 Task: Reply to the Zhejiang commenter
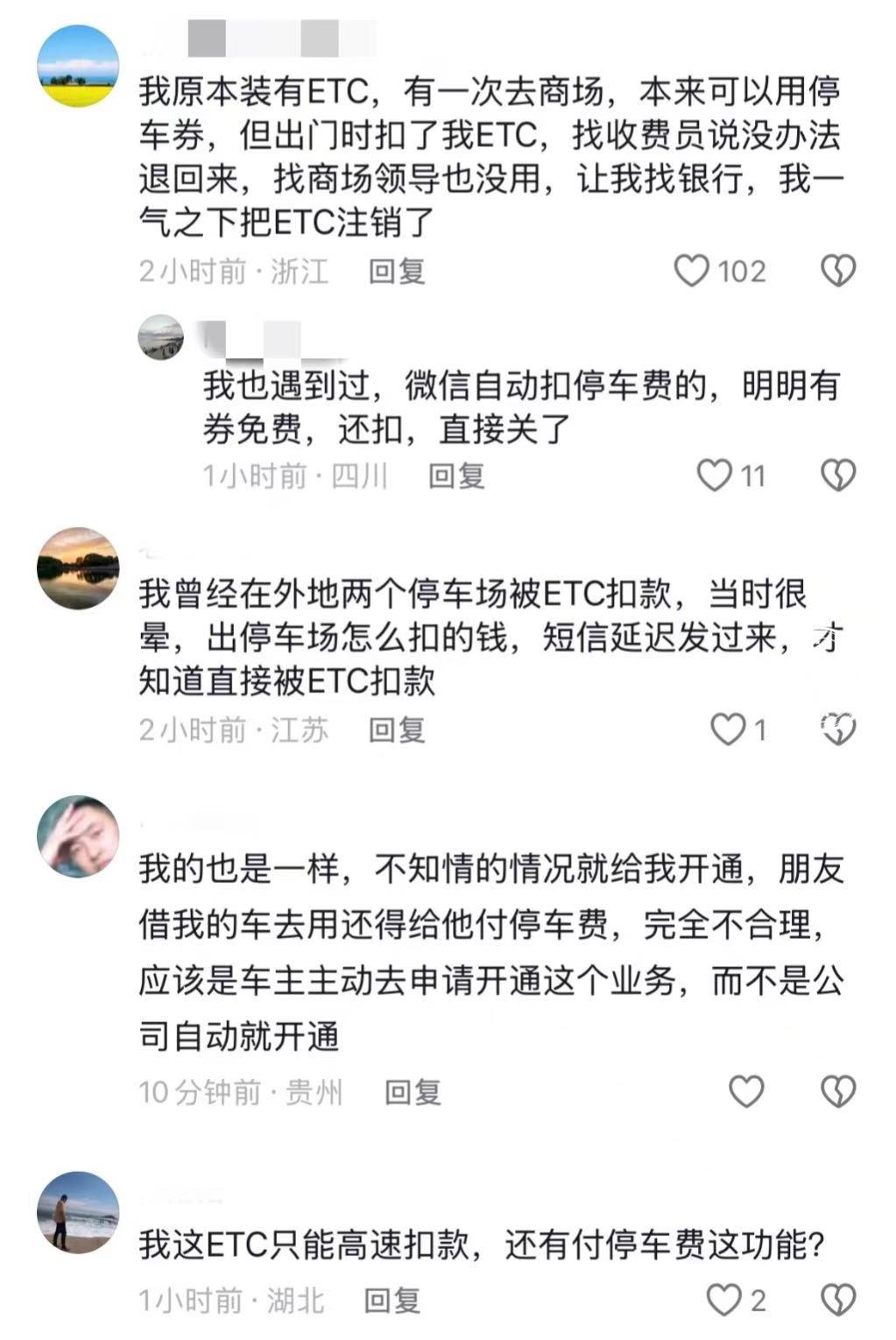click(x=397, y=271)
